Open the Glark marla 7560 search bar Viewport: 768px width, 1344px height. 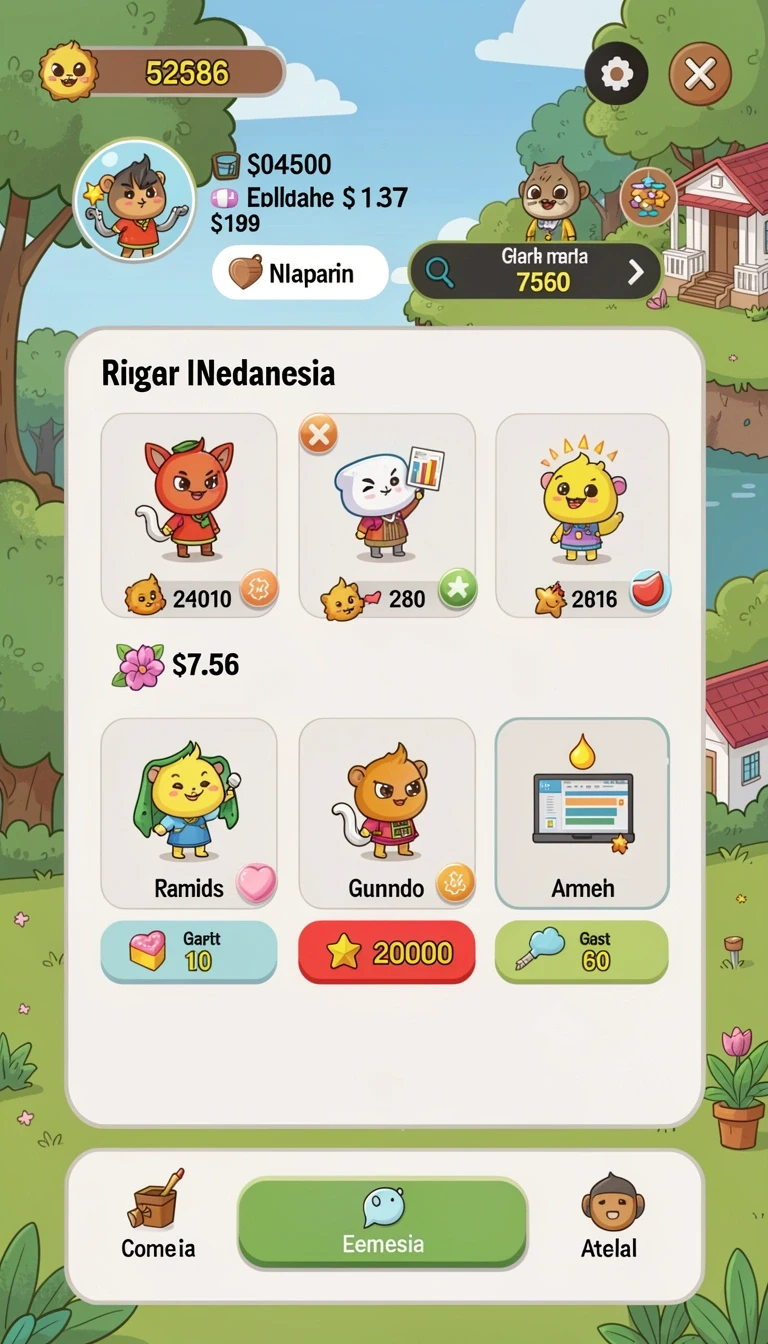pos(535,270)
